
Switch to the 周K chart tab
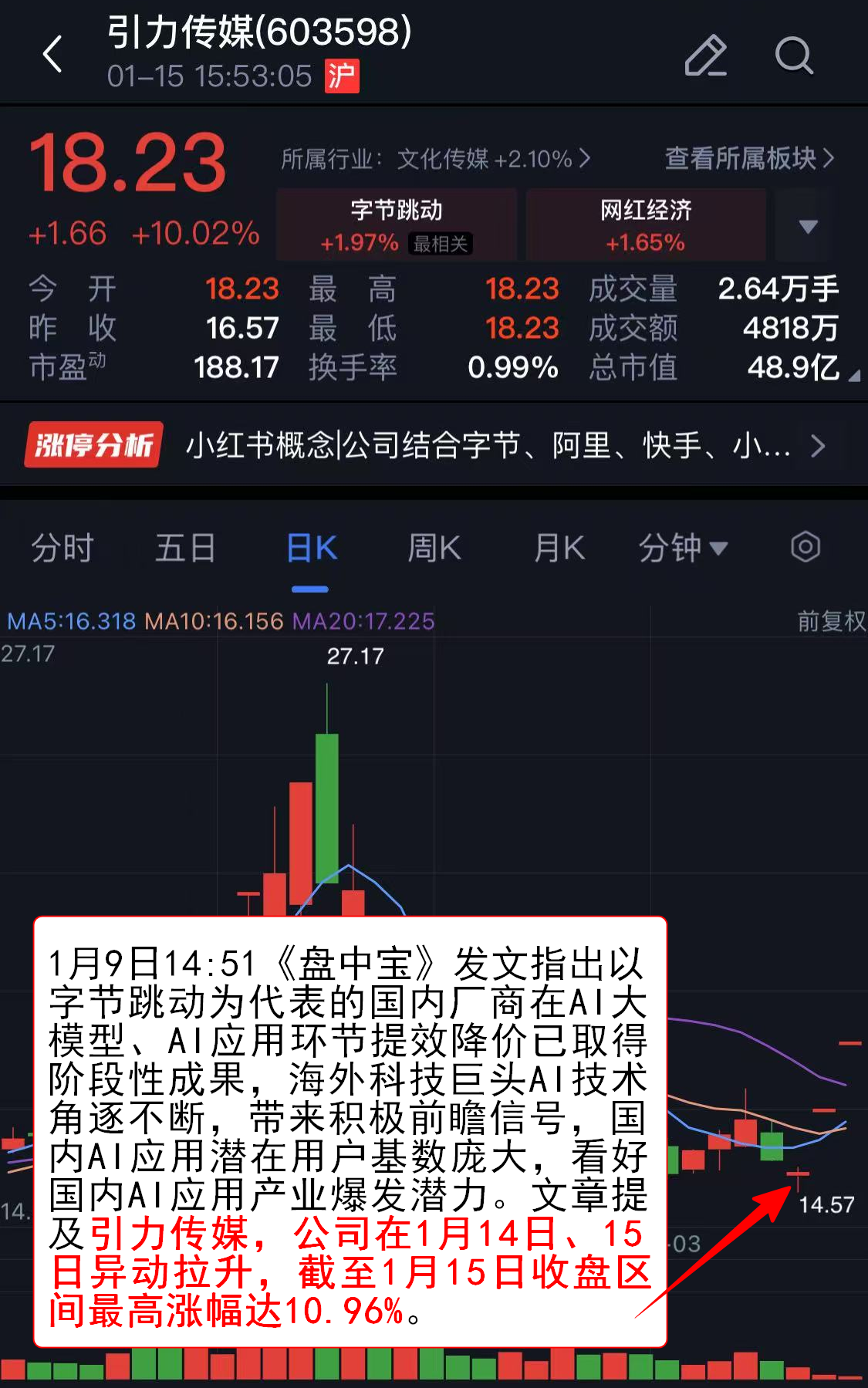tap(434, 549)
